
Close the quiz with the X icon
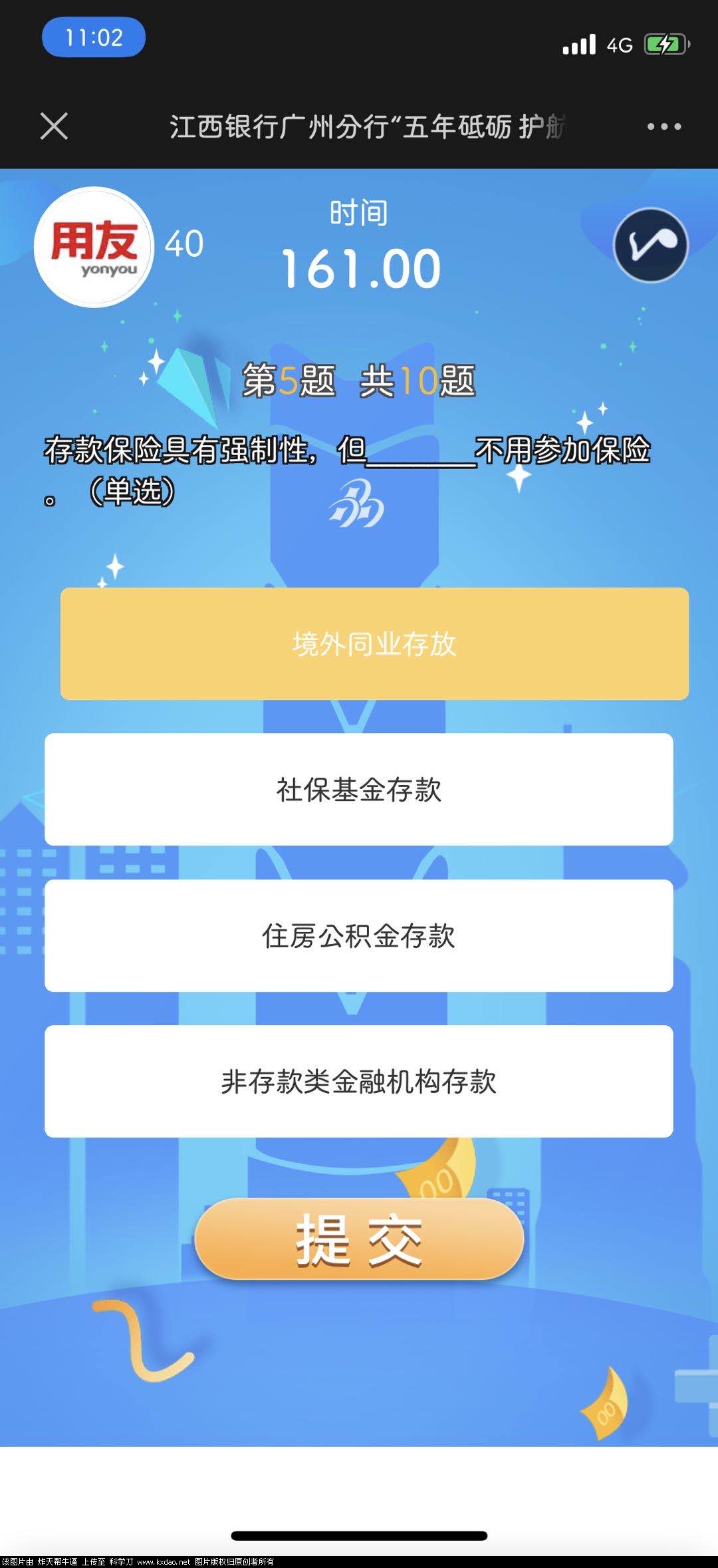pos(53,125)
